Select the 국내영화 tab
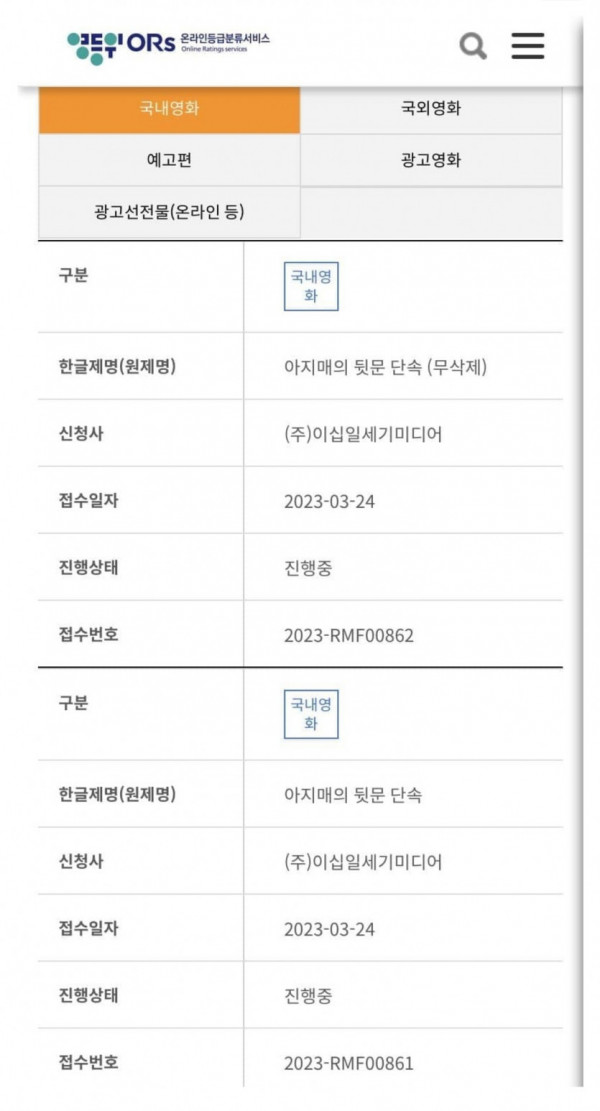600x1111 pixels. [169, 110]
